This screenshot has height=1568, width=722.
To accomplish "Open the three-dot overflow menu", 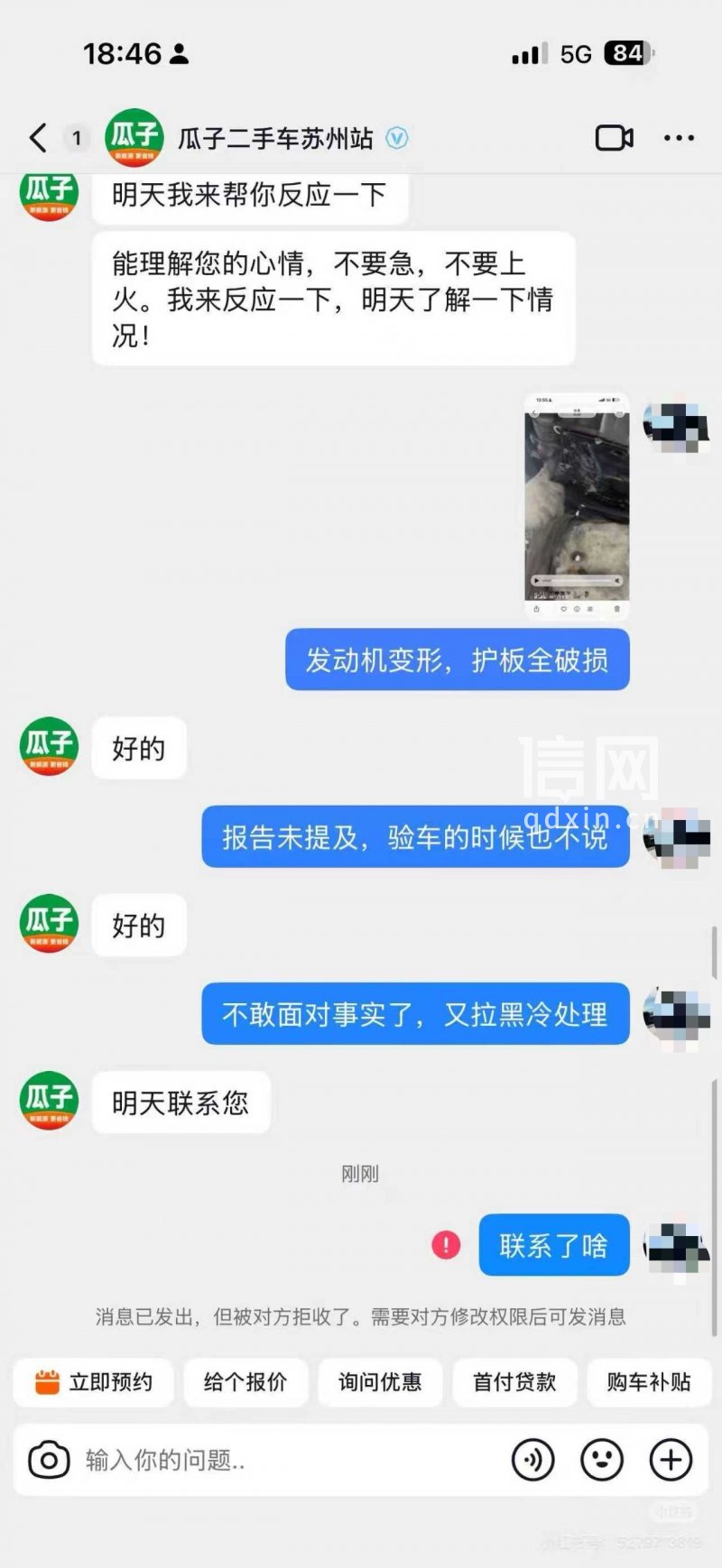I will click(x=679, y=138).
